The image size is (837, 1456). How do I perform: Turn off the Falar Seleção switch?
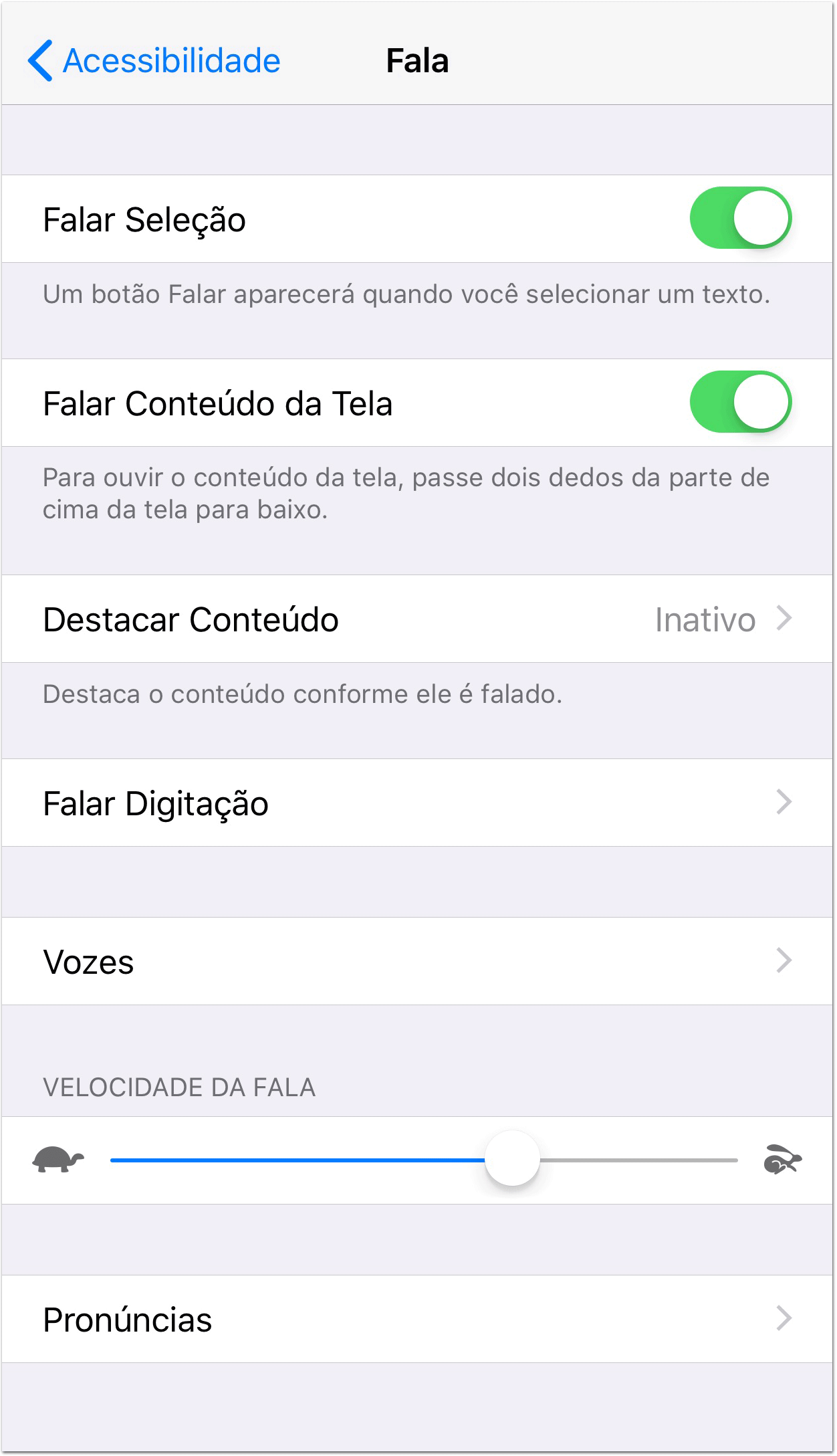[x=741, y=218]
